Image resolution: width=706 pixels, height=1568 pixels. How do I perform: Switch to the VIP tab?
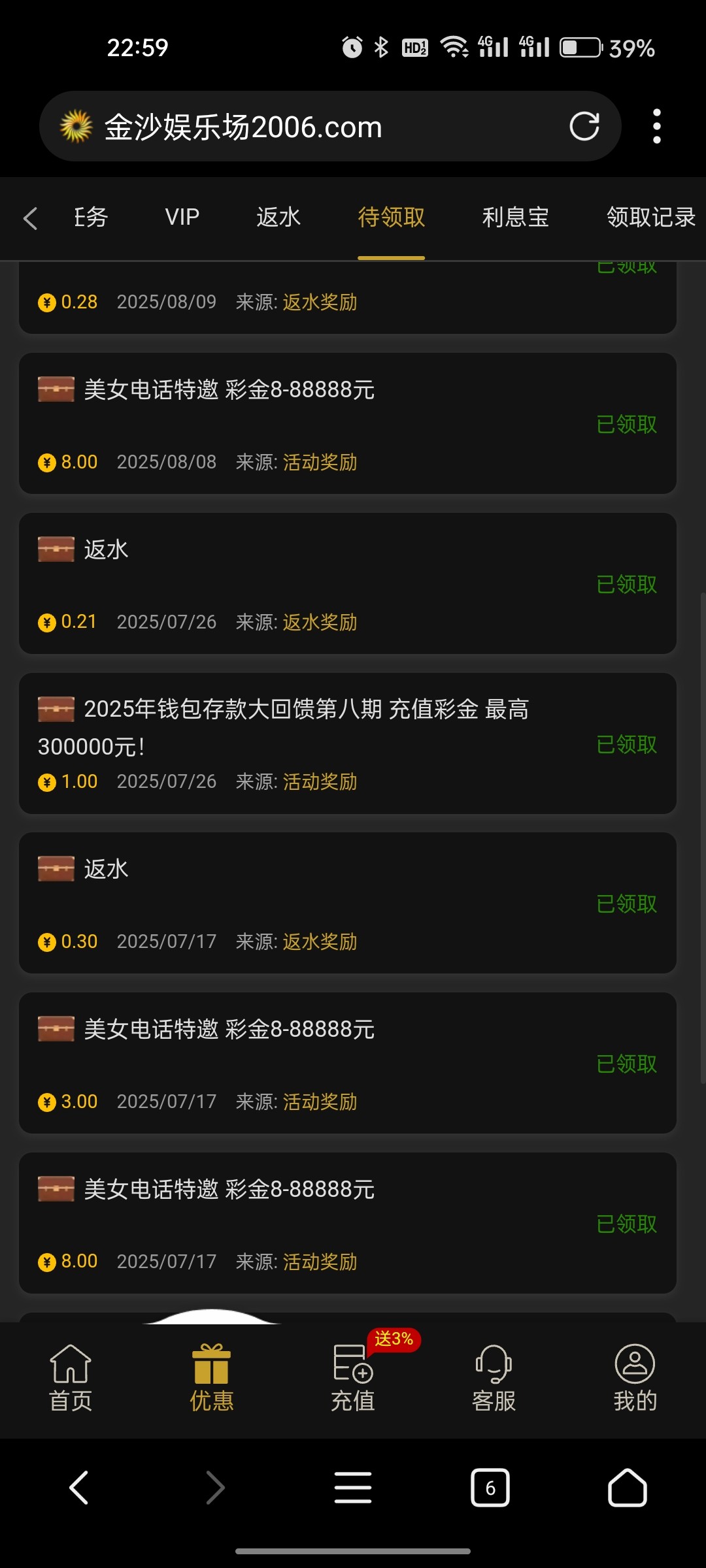[x=181, y=218]
